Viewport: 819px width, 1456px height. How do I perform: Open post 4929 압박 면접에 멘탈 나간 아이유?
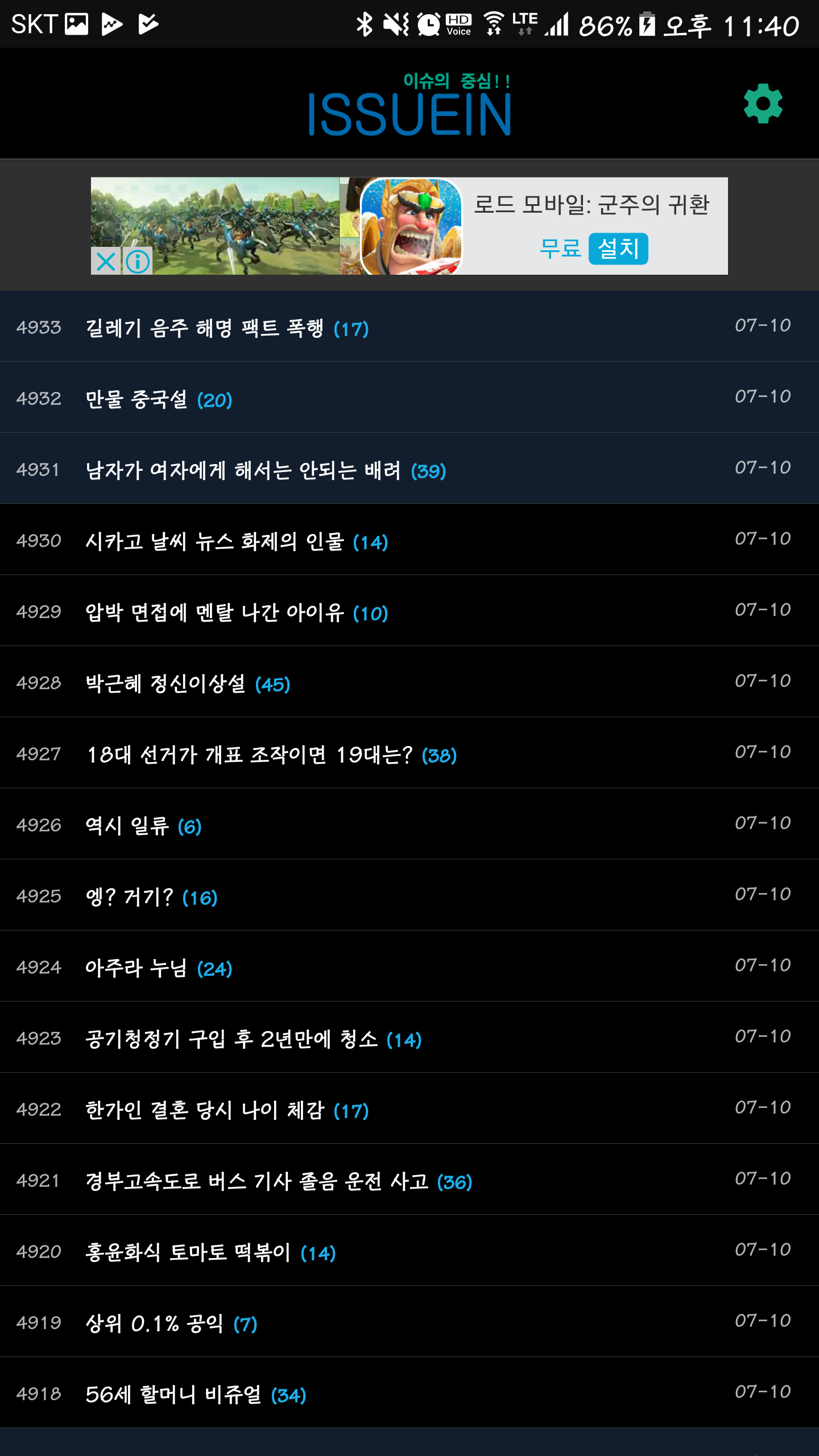409,611
